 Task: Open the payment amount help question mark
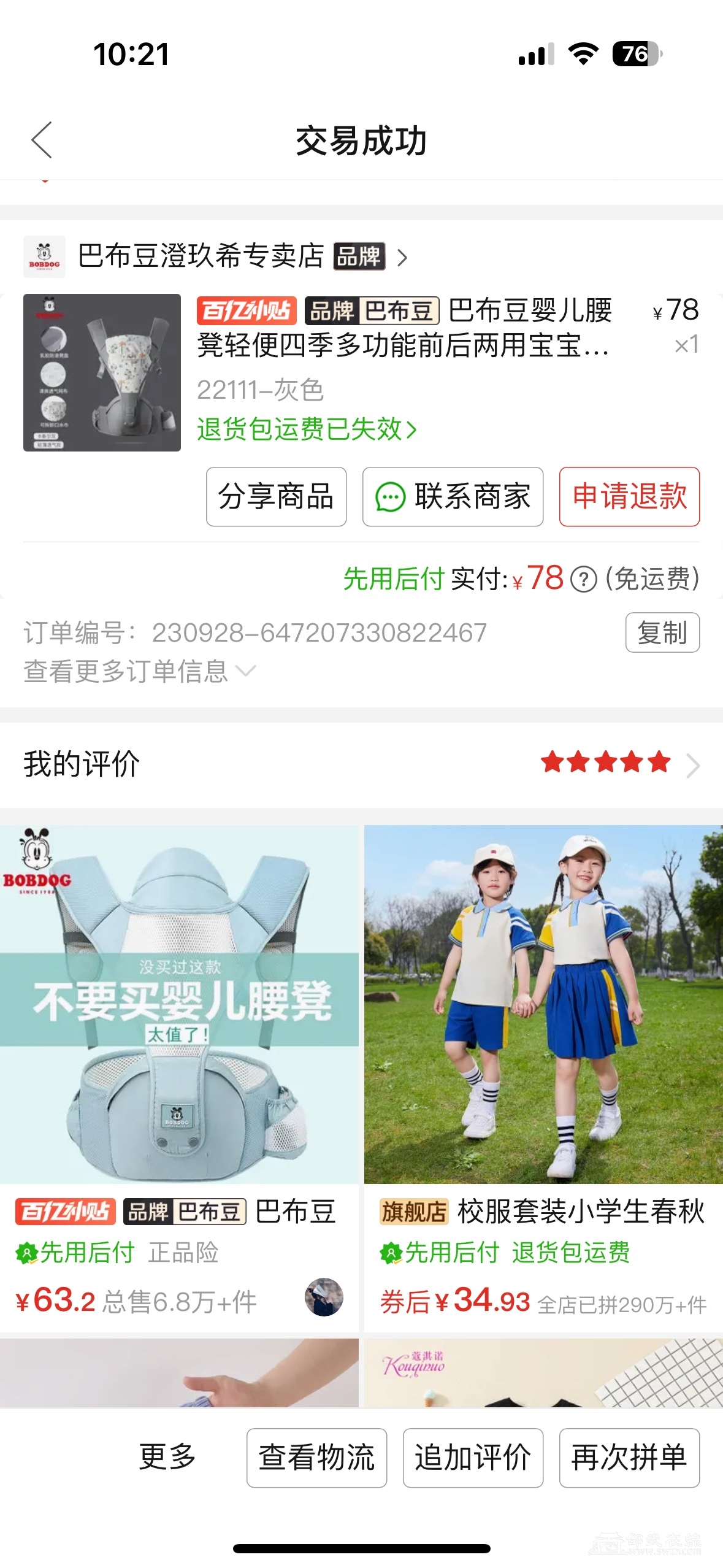pyautogui.click(x=583, y=579)
